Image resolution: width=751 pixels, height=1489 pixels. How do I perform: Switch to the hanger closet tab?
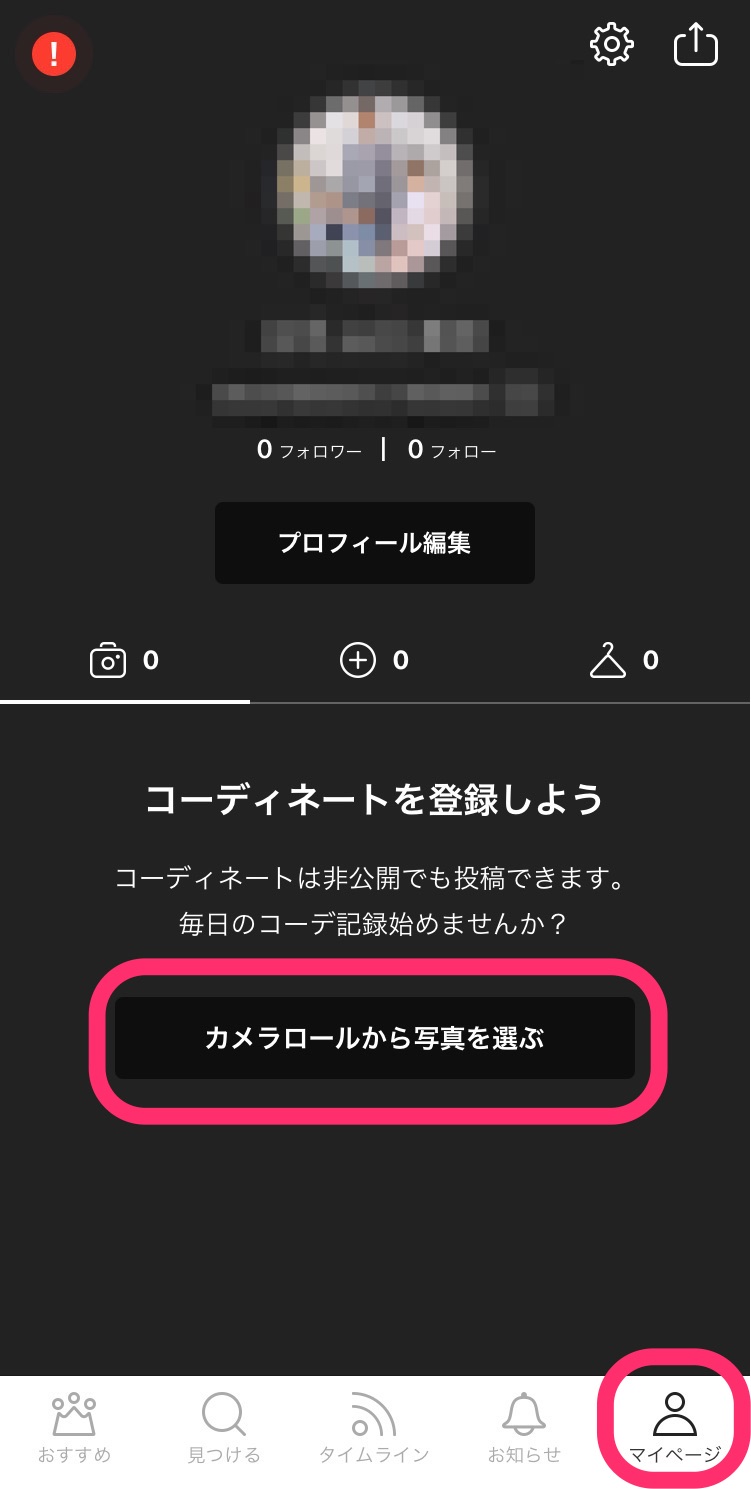click(x=624, y=660)
